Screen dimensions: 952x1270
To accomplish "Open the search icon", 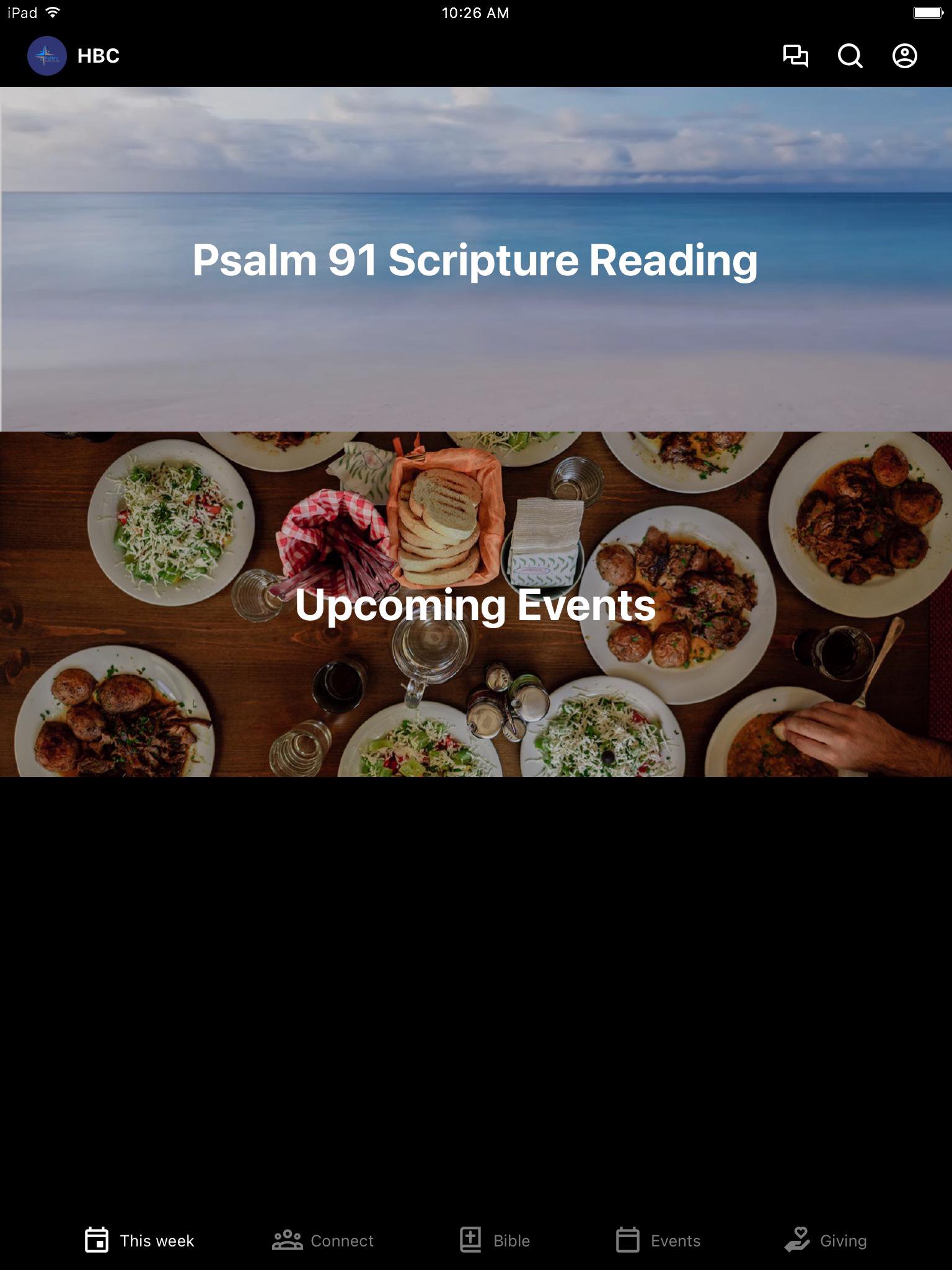I will [x=850, y=56].
